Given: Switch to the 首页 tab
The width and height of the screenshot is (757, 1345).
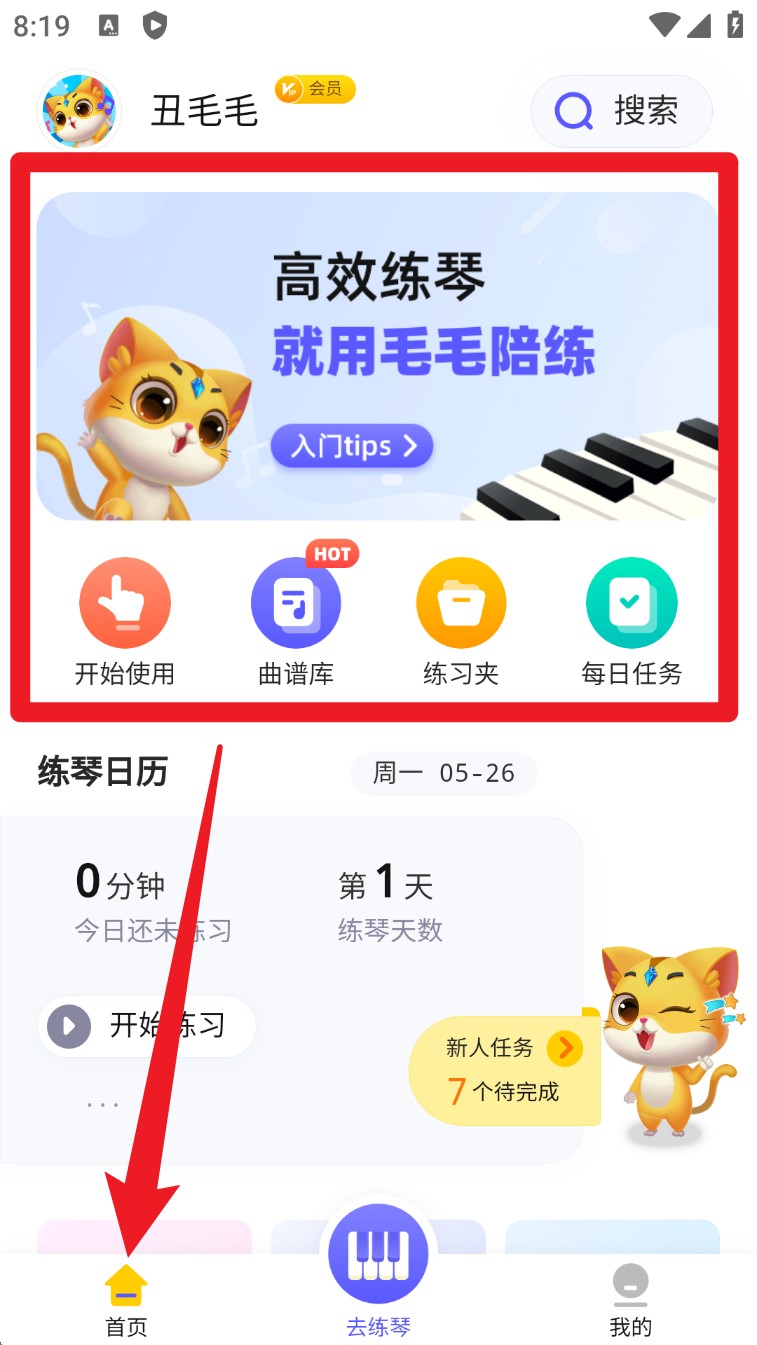Looking at the screenshot, I should pos(126,1298).
